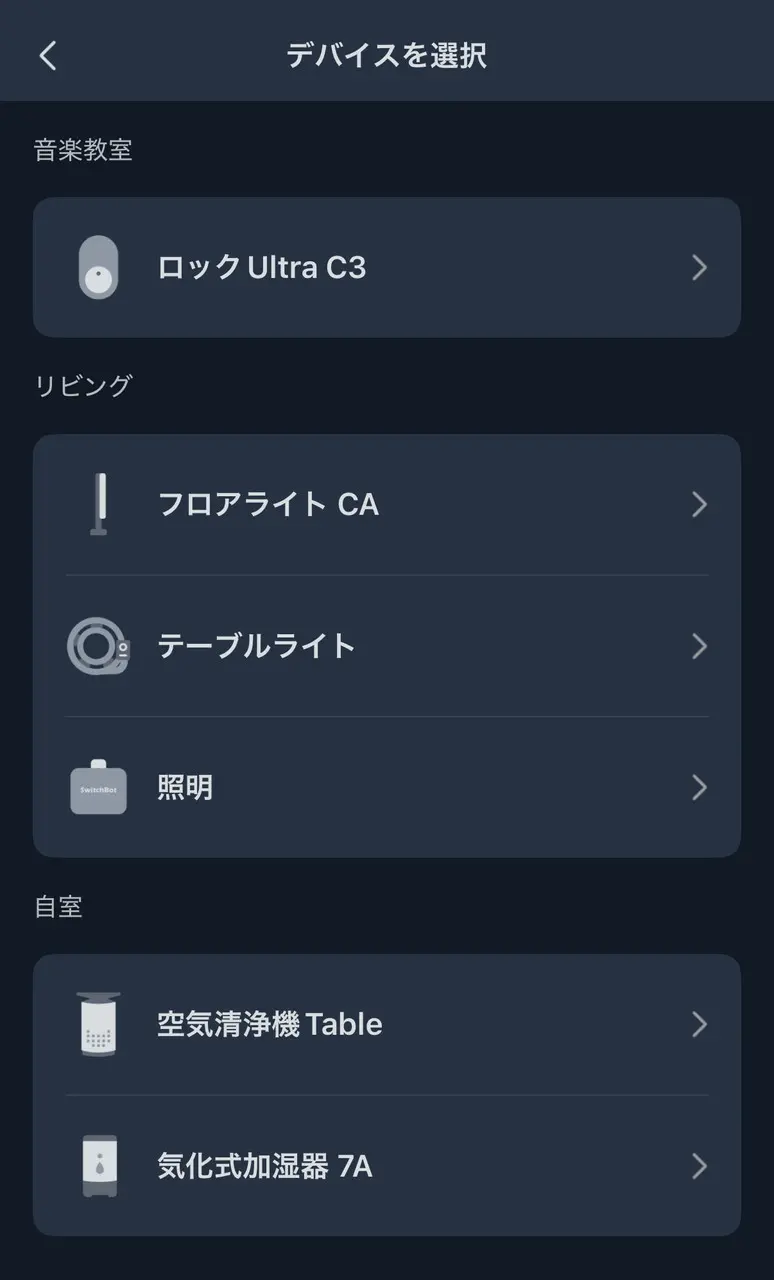Tap the air purifier icon for 空気清浄機 Table
This screenshot has width=774, height=1280.
click(97, 1024)
